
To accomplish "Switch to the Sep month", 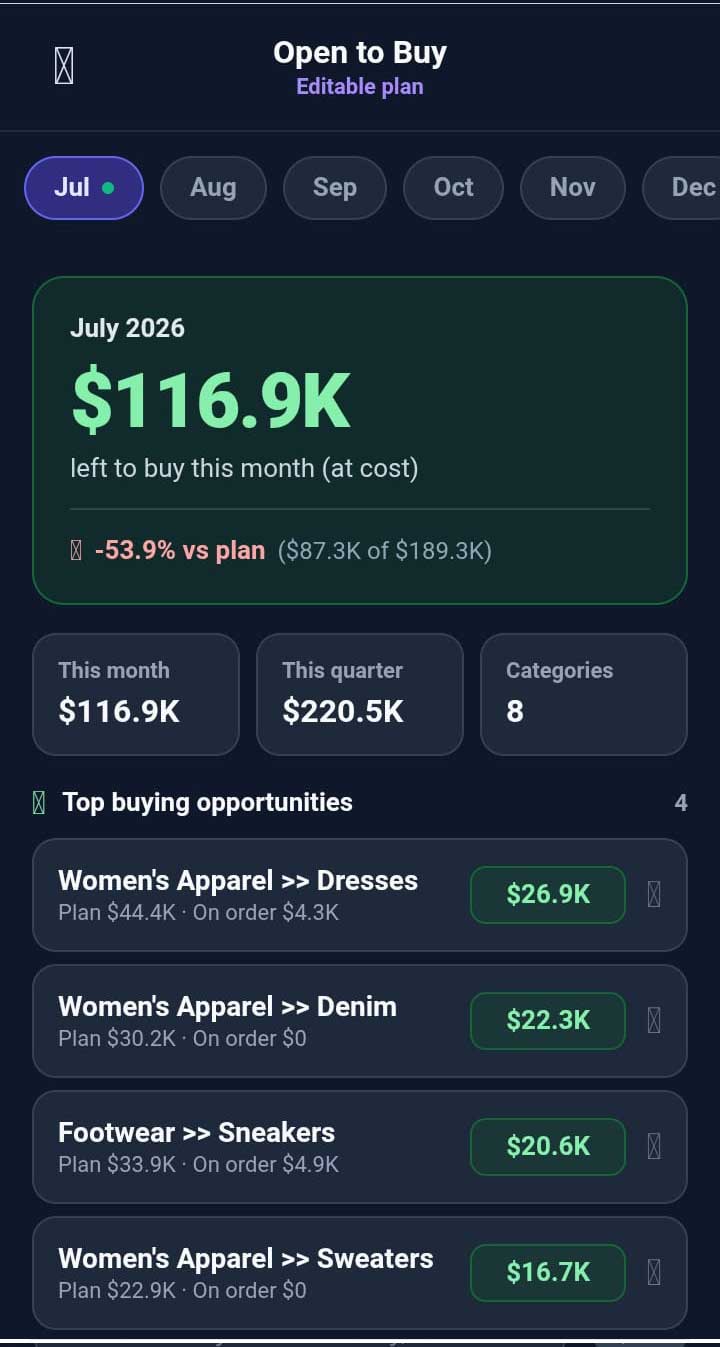I will (x=335, y=188).
